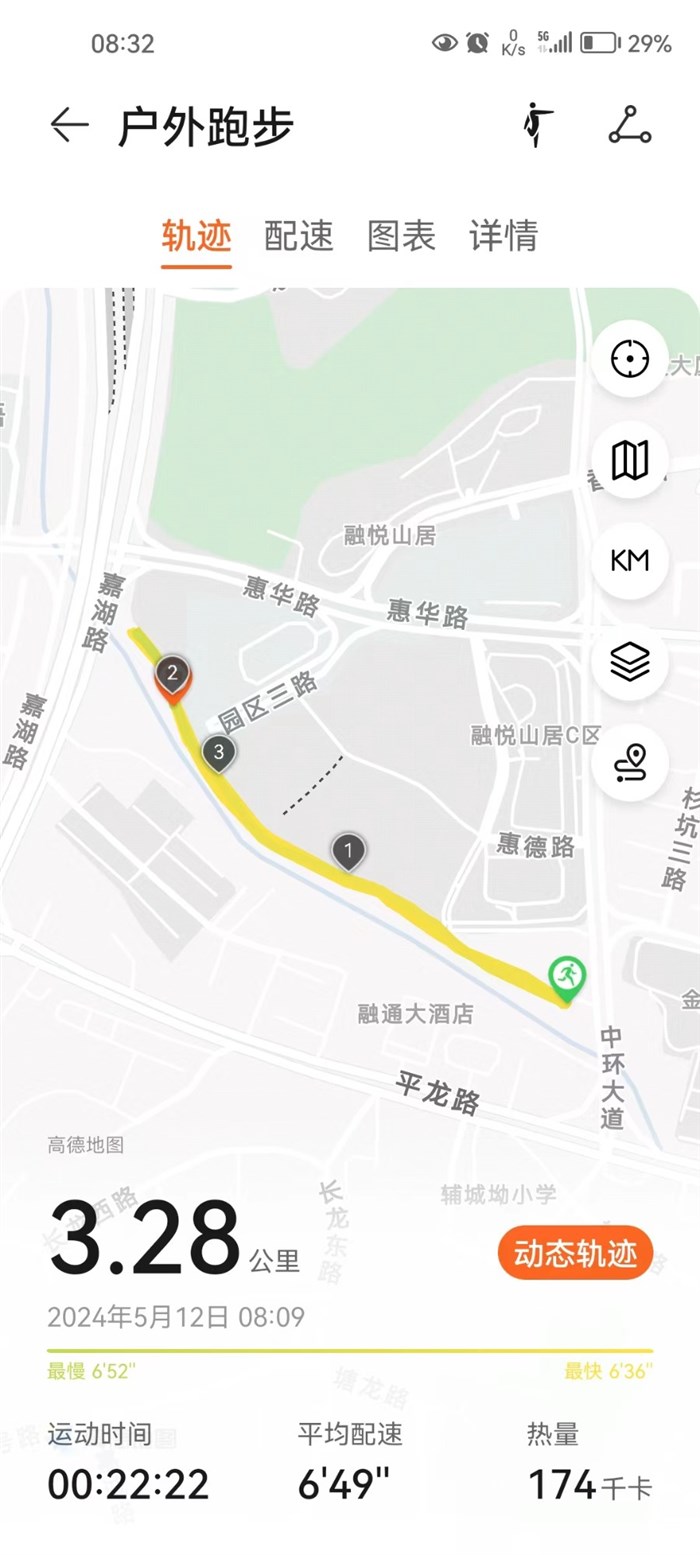Screen dimensions: 700x1555
Task: Change the map type
Action: (630, 460)
